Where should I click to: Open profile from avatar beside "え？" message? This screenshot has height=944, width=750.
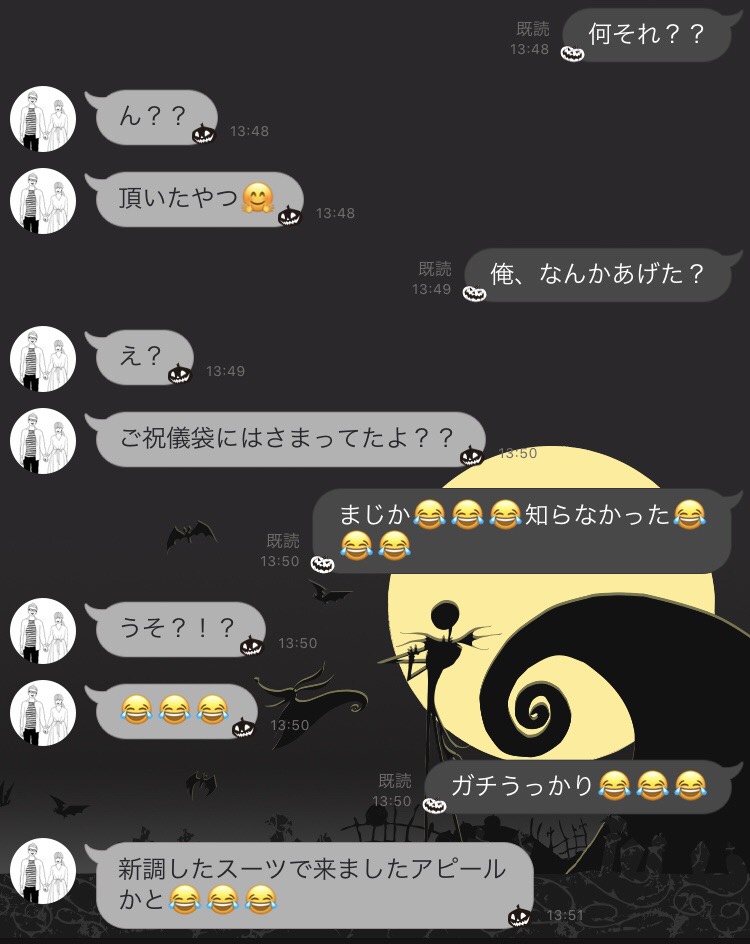pos(43,359)
